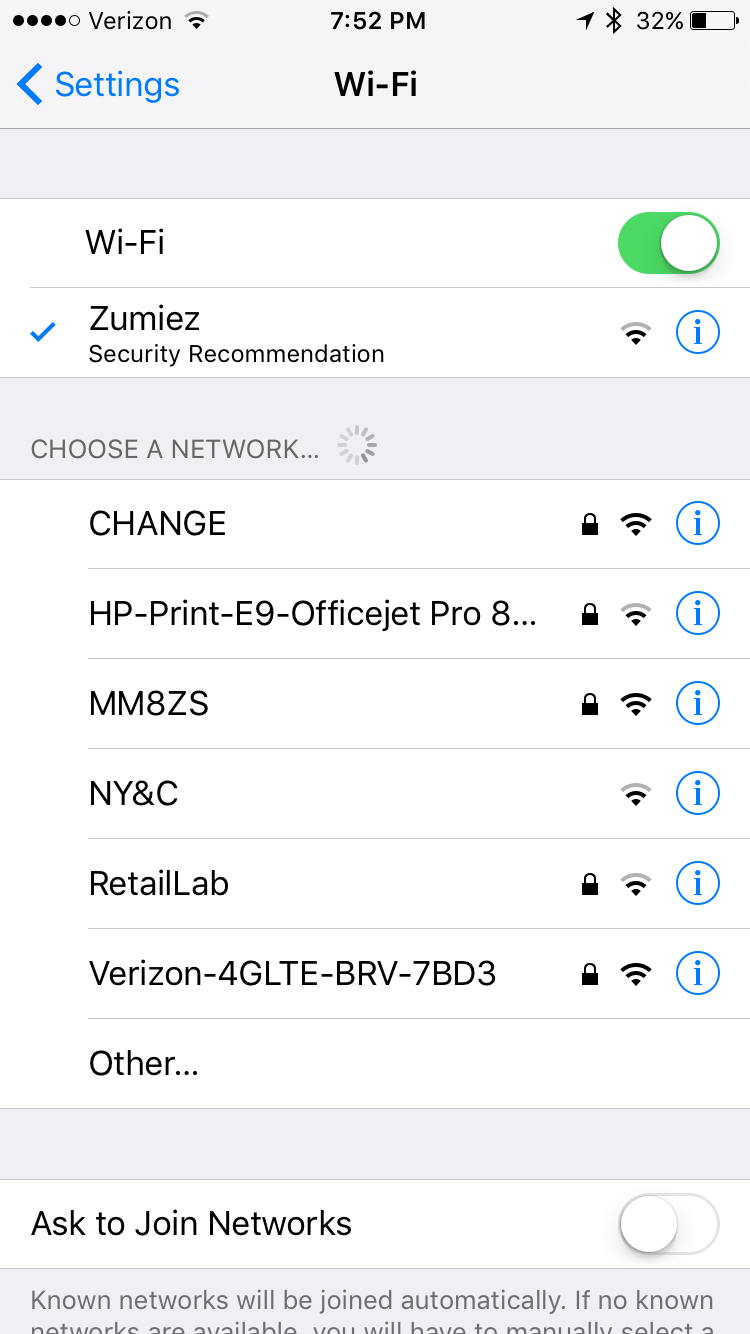Screen dimensions: 750x1334
Task: Show RetailLab network details
Action: (x=698, y=883)
